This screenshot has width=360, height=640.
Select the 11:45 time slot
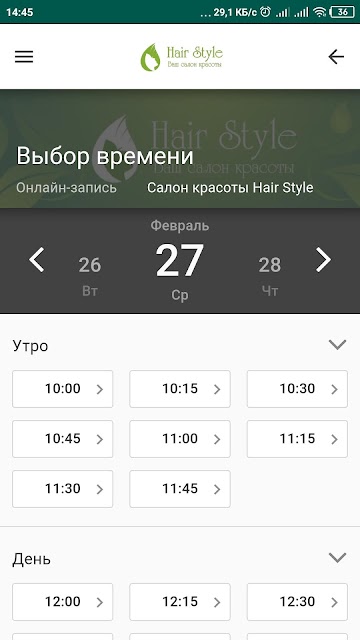180,489
